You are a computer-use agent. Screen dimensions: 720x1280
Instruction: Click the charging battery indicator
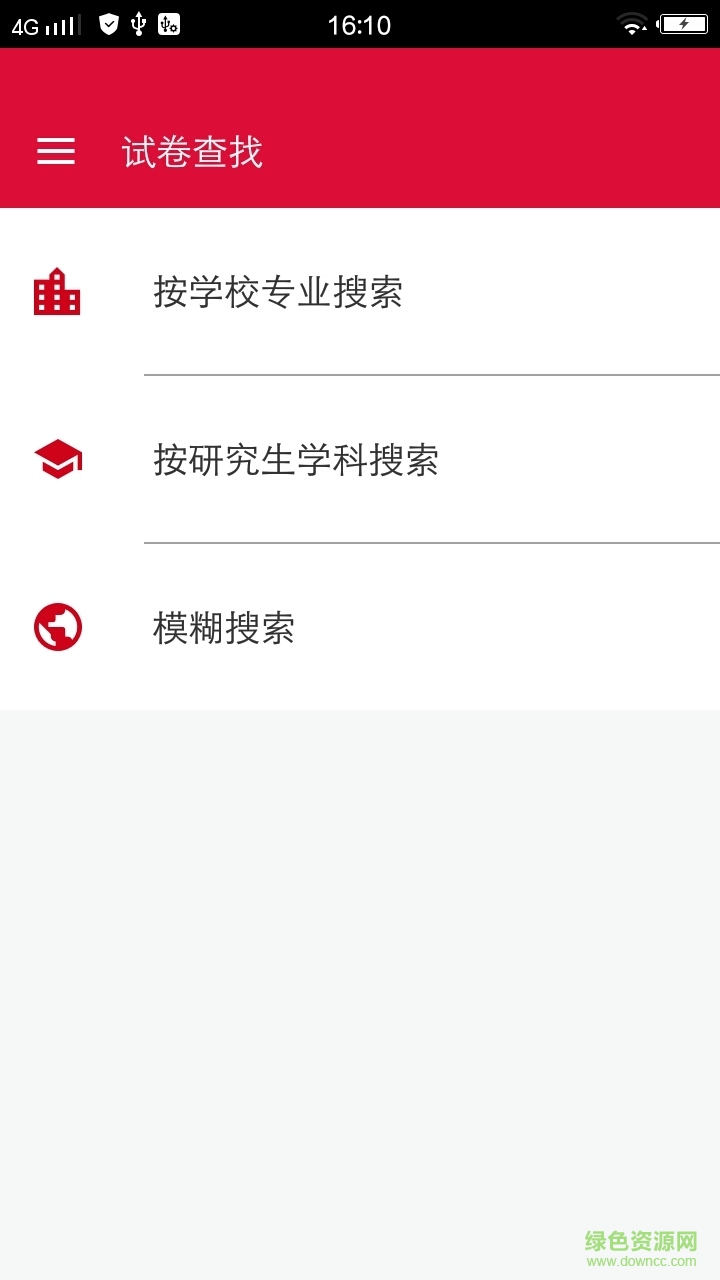pyautogui.click(x=684, y=24)
